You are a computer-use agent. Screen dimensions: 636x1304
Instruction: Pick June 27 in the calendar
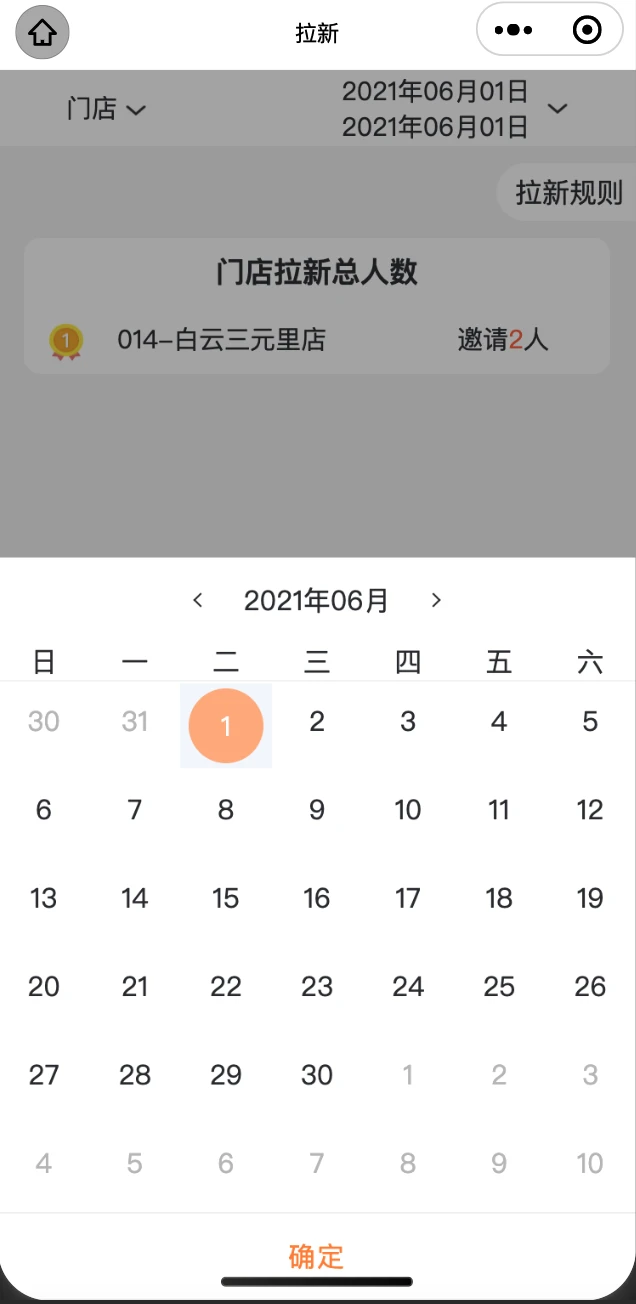tap(44, 1075)
